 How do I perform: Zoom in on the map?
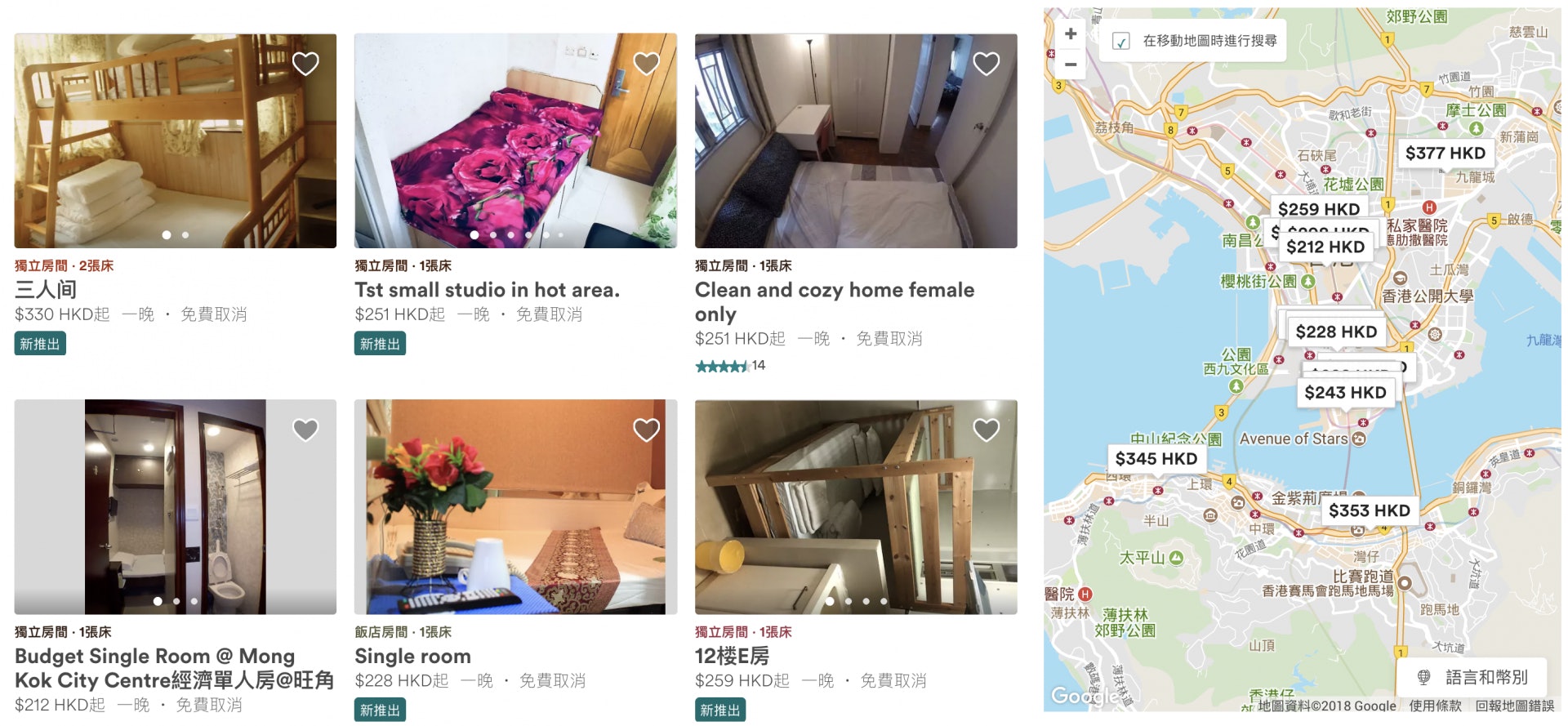(x=1070, y=33)
